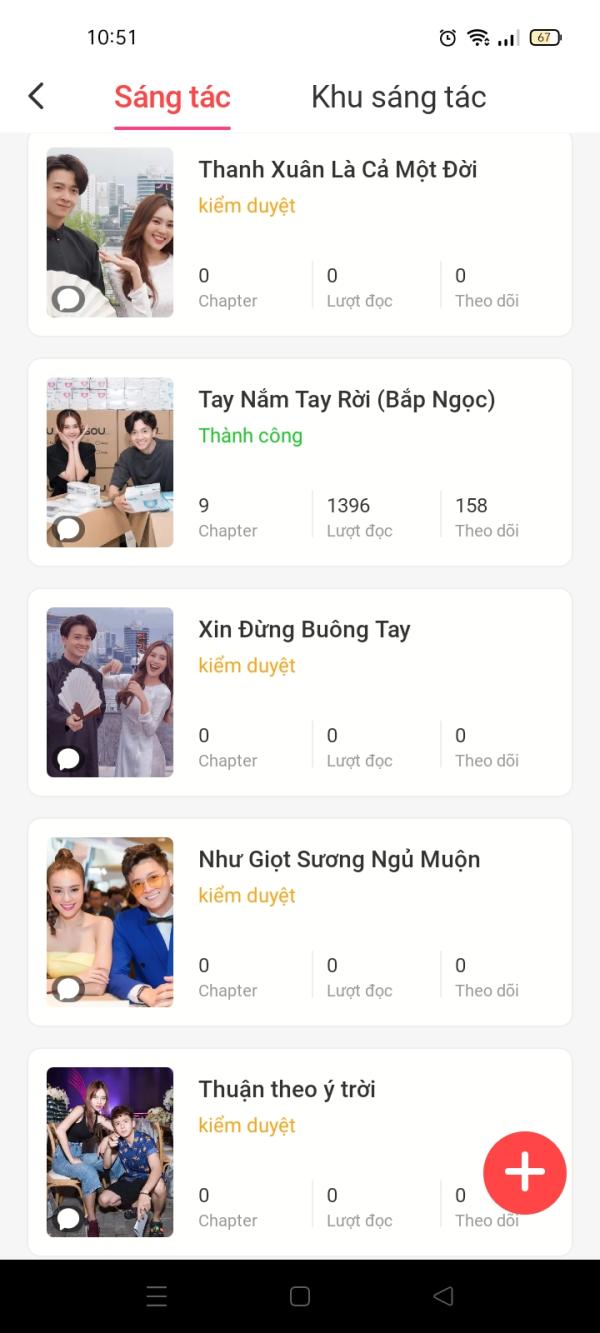600x1333 pixels.
Task: Select the Sáng tác tab
Action: click(172, 97)
